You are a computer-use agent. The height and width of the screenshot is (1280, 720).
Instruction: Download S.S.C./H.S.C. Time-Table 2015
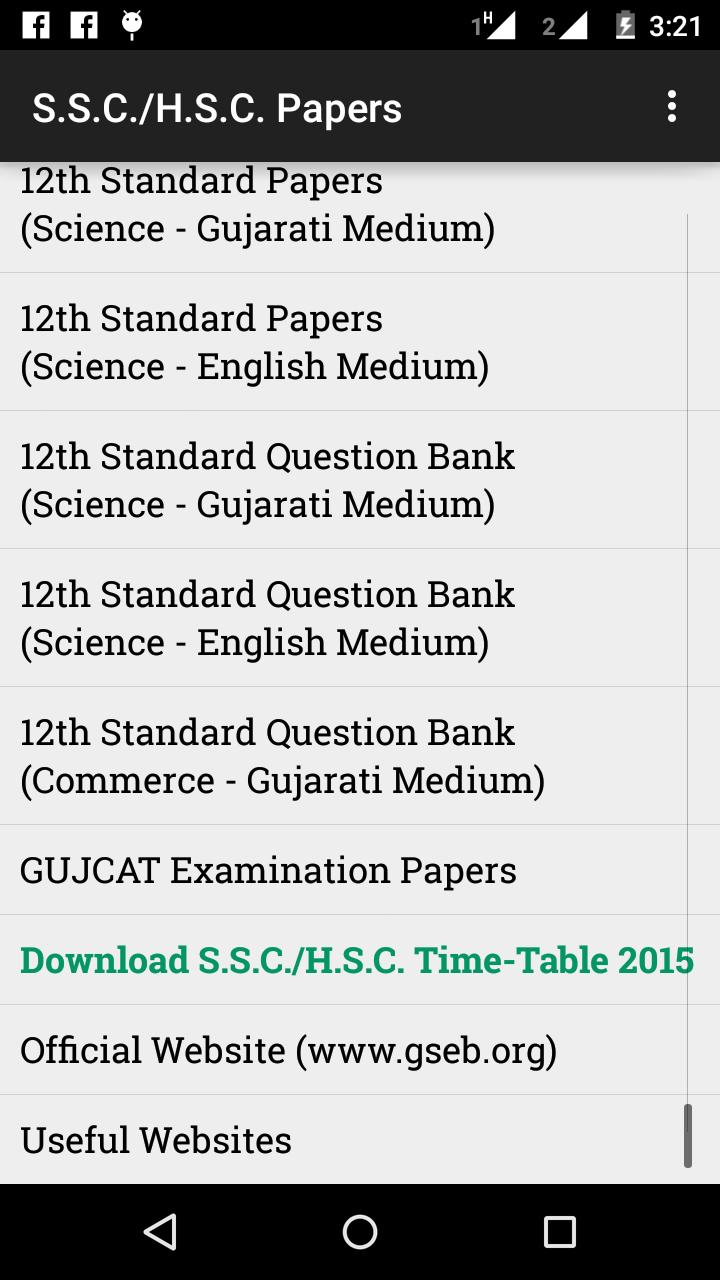point(356,960)
